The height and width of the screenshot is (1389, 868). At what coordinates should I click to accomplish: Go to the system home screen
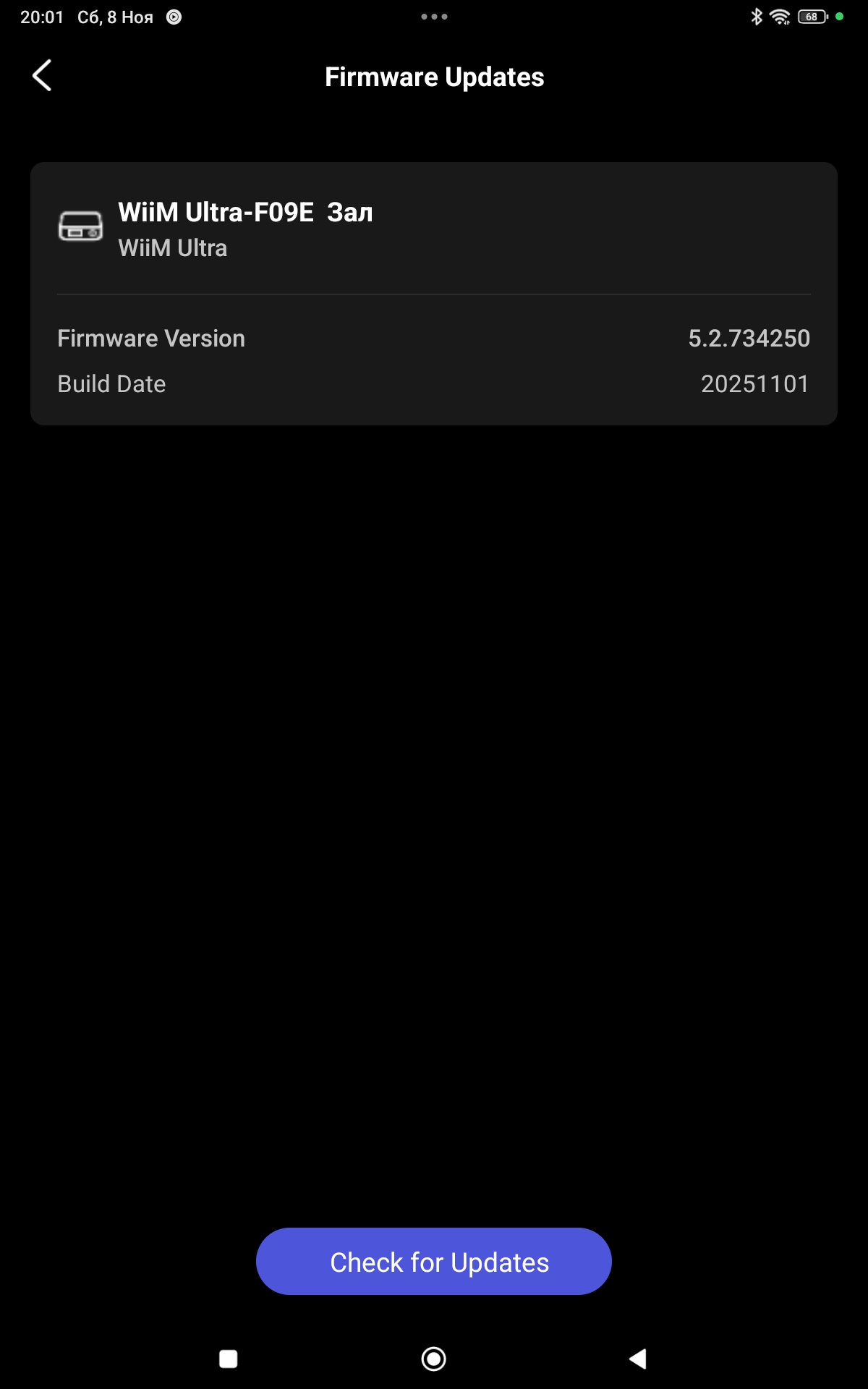point(434,1359)
